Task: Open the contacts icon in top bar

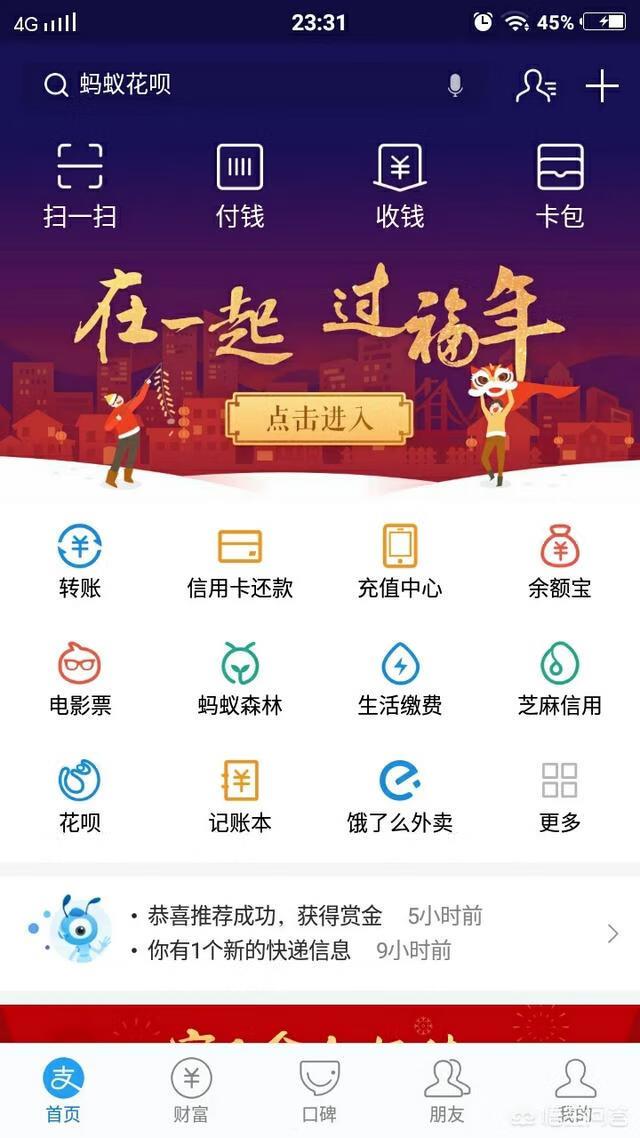Action: tap(536, 86)
